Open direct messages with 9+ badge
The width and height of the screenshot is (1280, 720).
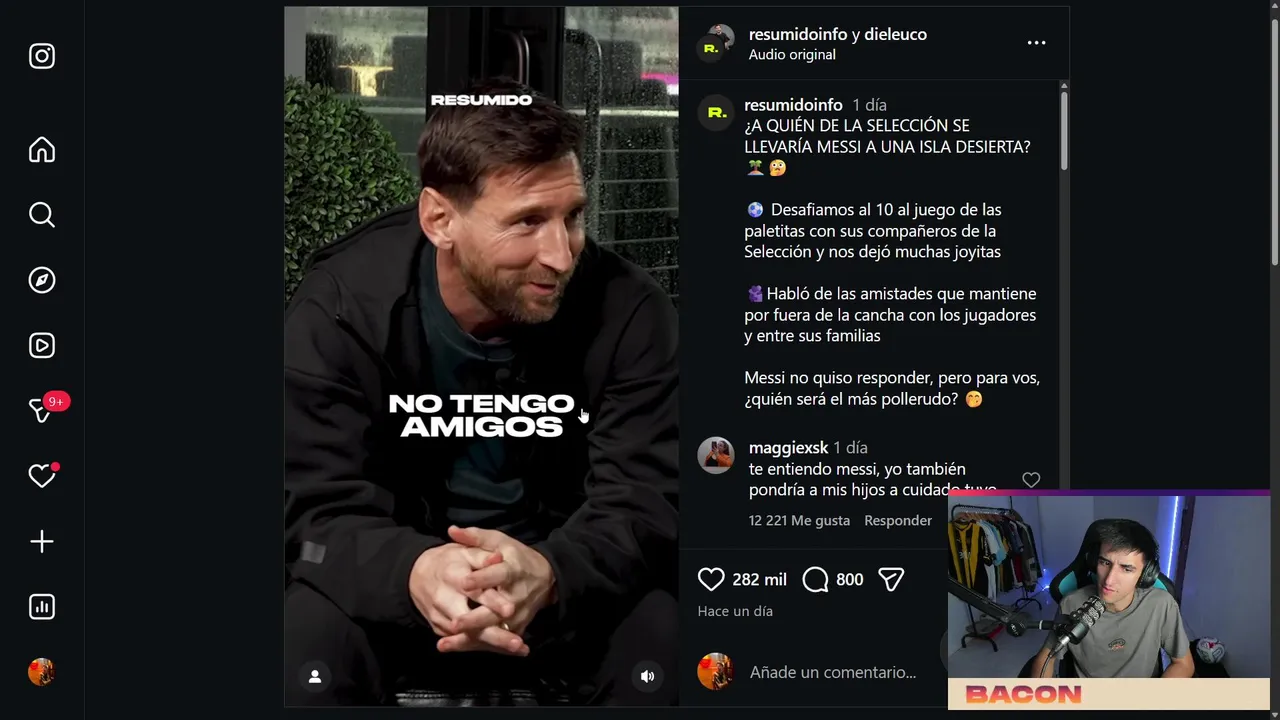(42, 410)
